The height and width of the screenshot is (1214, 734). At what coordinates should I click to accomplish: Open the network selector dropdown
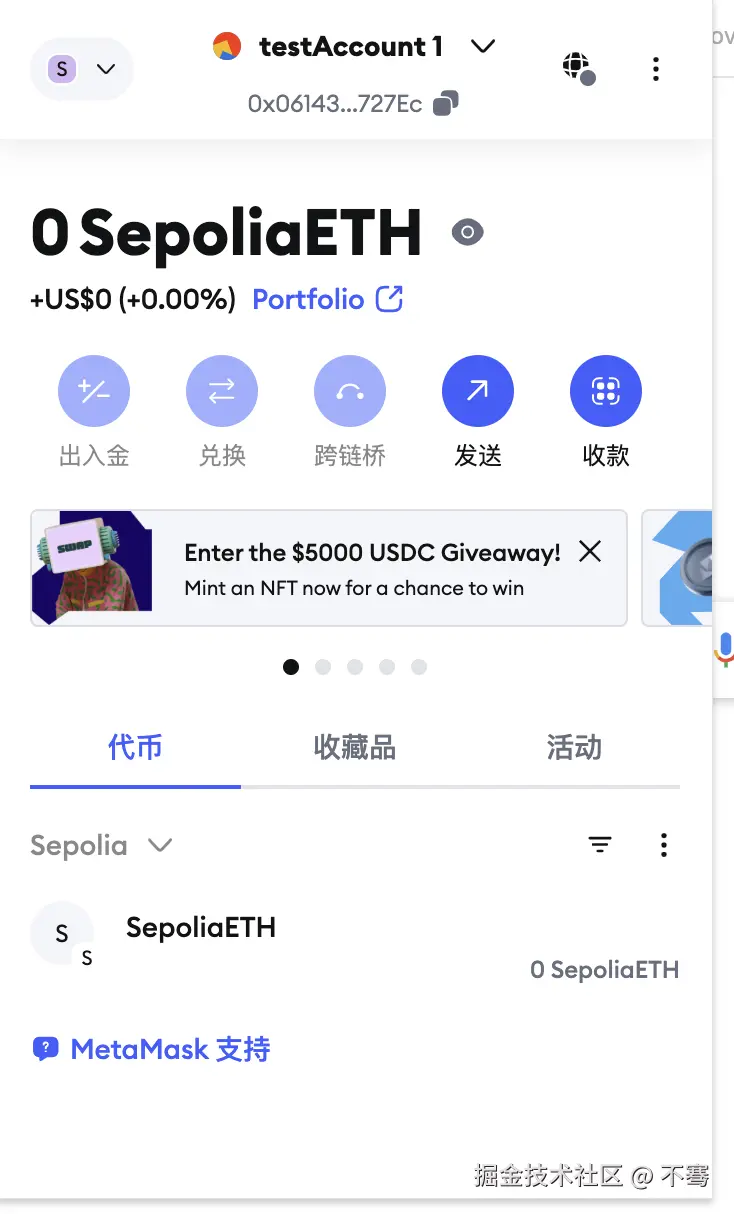tap(81, 69)
